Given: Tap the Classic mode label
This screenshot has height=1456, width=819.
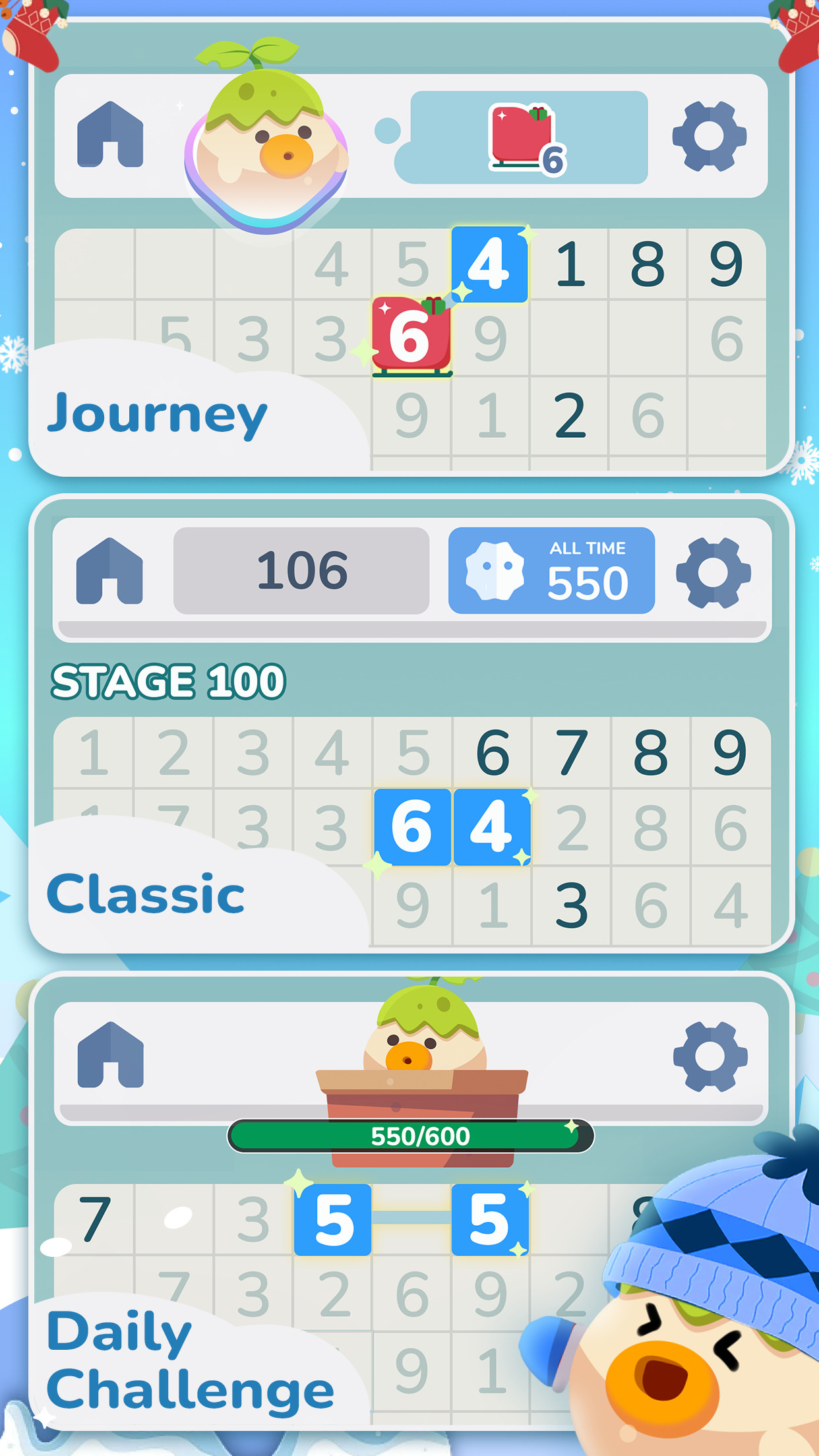Looking at the screenshot, I should [146, 894].
